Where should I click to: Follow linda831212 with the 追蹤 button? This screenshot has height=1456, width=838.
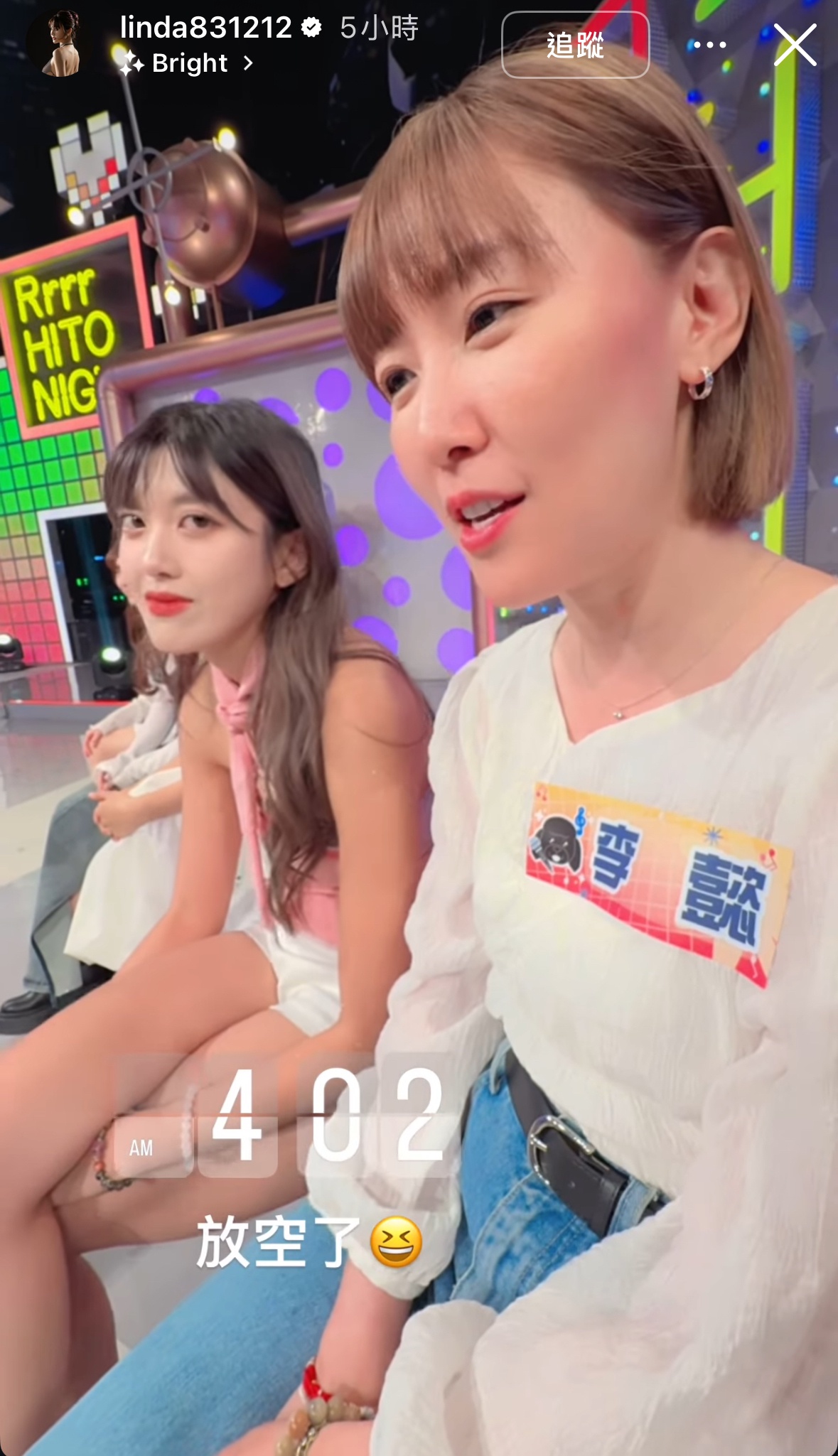(x=575, y=45)
